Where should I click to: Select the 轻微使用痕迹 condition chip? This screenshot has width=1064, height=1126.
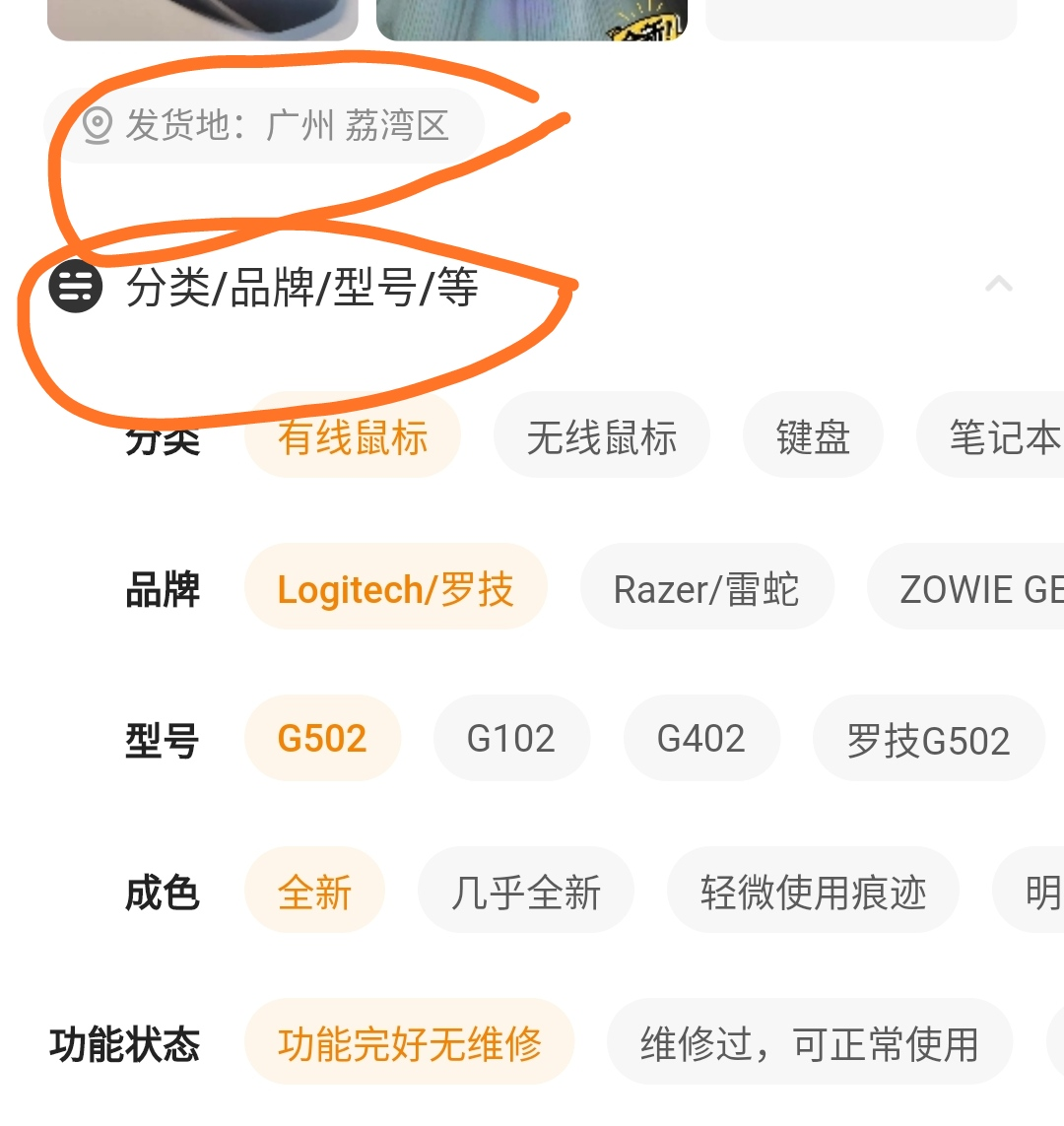click(x=814, y=890)
